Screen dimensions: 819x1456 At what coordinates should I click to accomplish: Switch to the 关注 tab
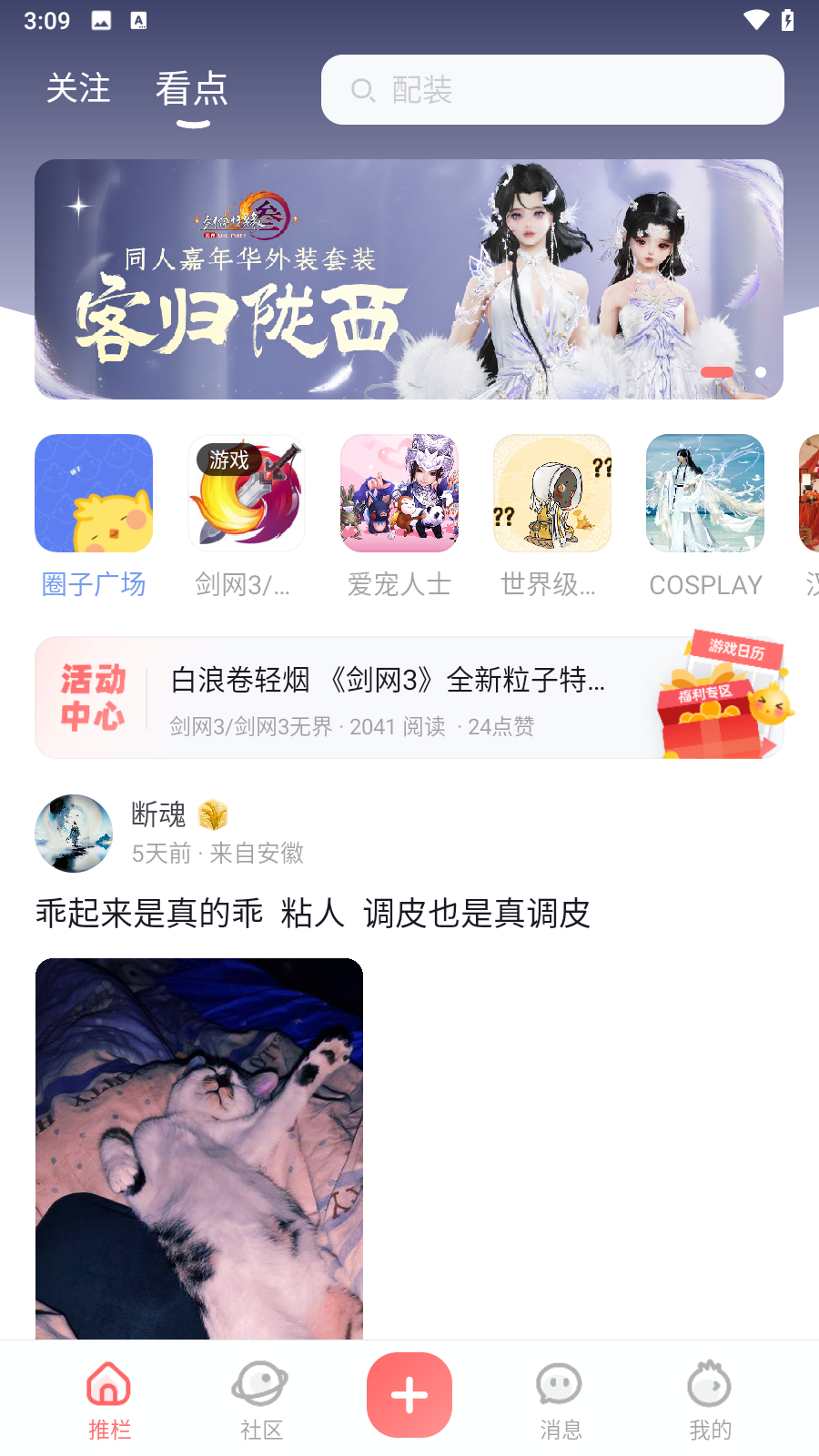point(78,89)
